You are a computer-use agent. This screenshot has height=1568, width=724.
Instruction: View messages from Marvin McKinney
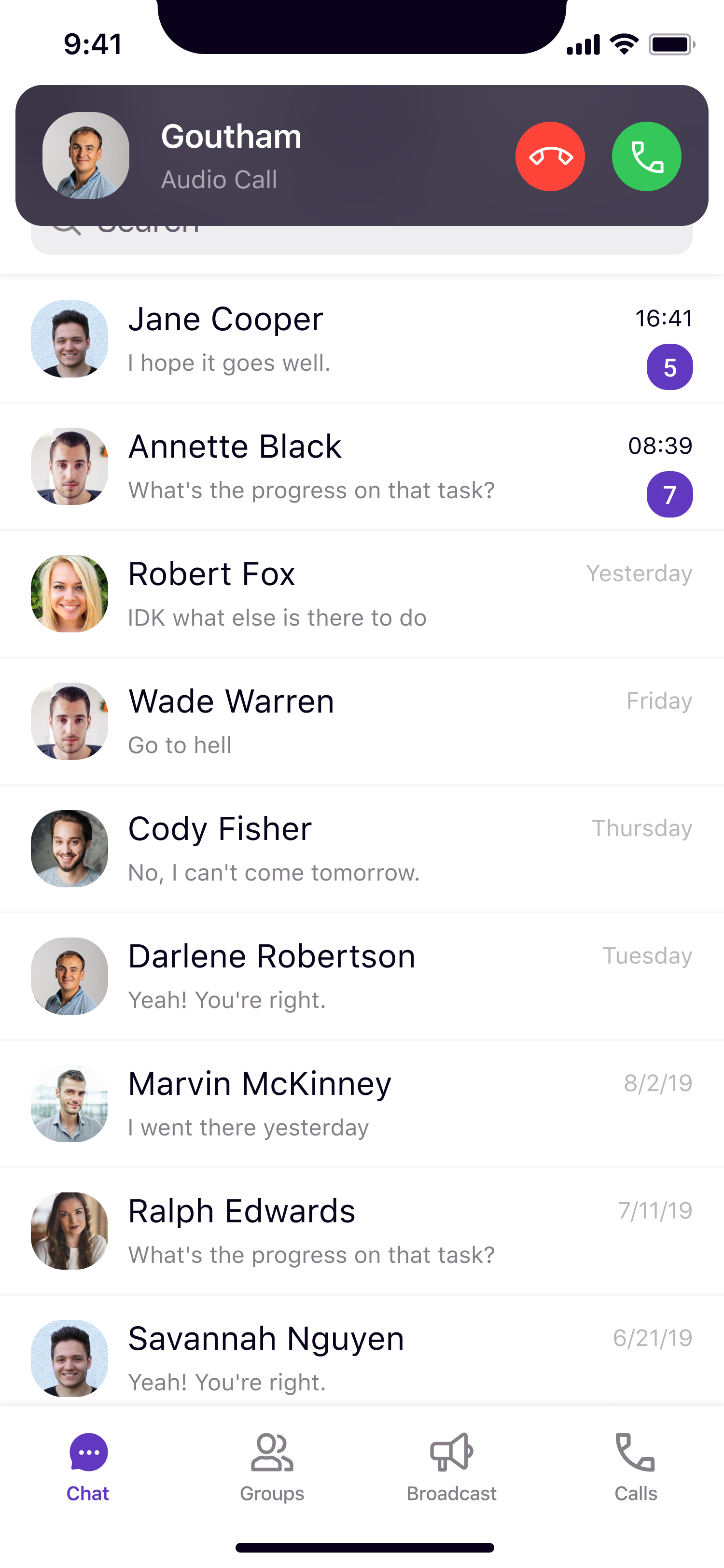[x=362, y=1104]
